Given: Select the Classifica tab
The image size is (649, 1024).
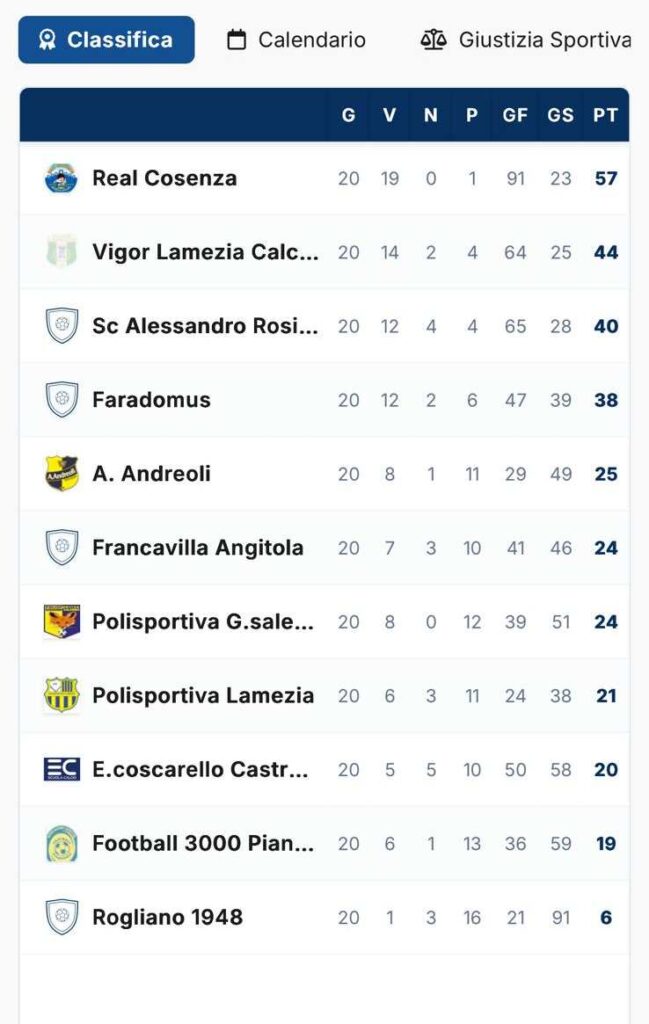Looking at the screenshot, I should (x=106, y=40).
